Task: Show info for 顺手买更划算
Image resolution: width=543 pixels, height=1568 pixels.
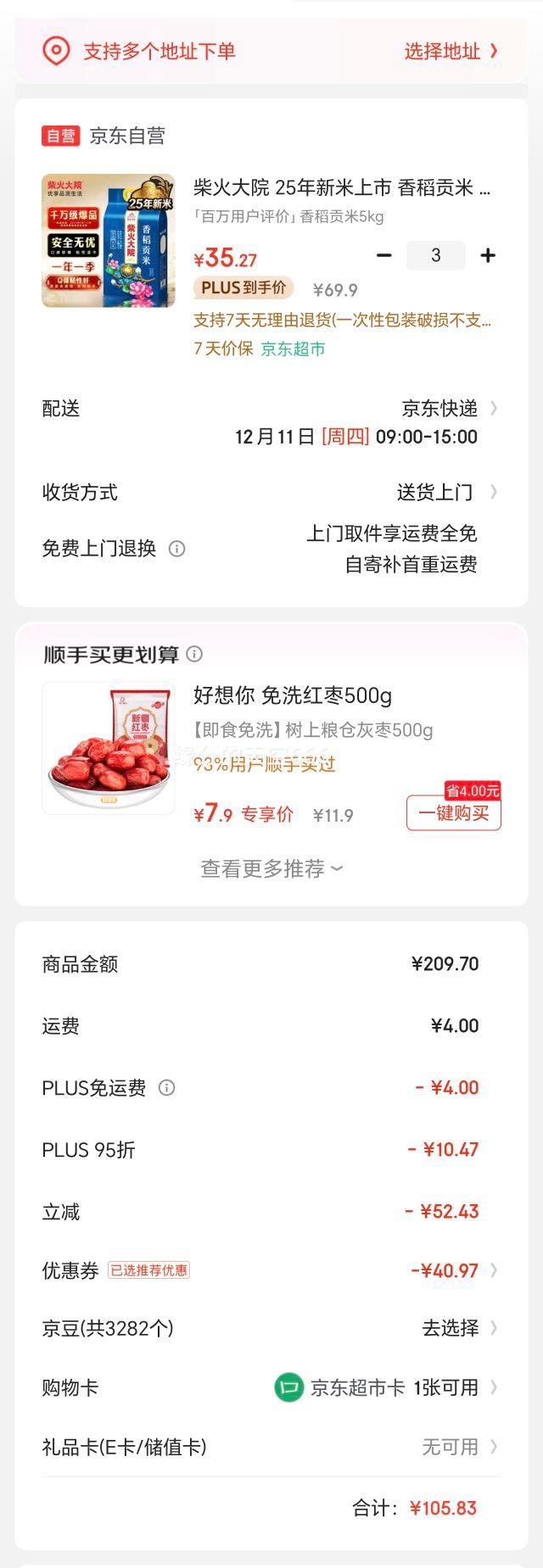Action: coord(194,654)
